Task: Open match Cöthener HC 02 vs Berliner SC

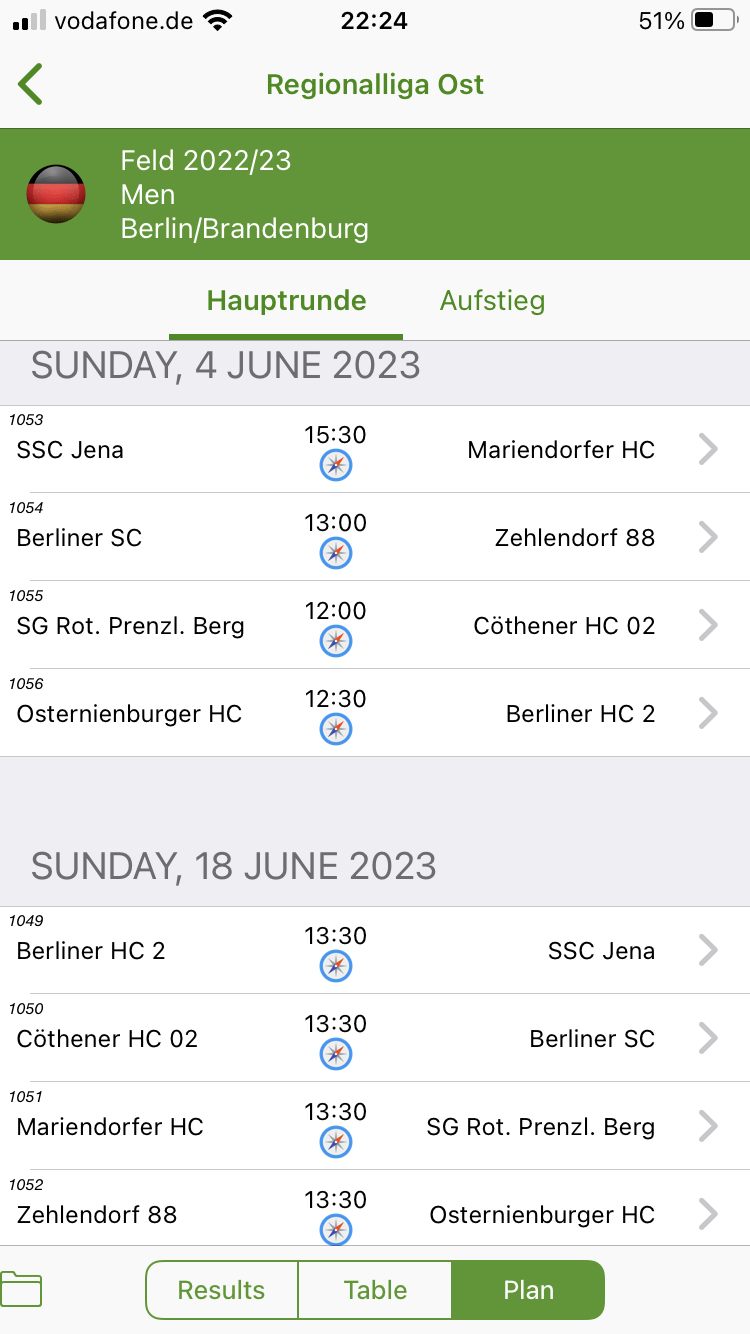Action: coord(375,1038)
